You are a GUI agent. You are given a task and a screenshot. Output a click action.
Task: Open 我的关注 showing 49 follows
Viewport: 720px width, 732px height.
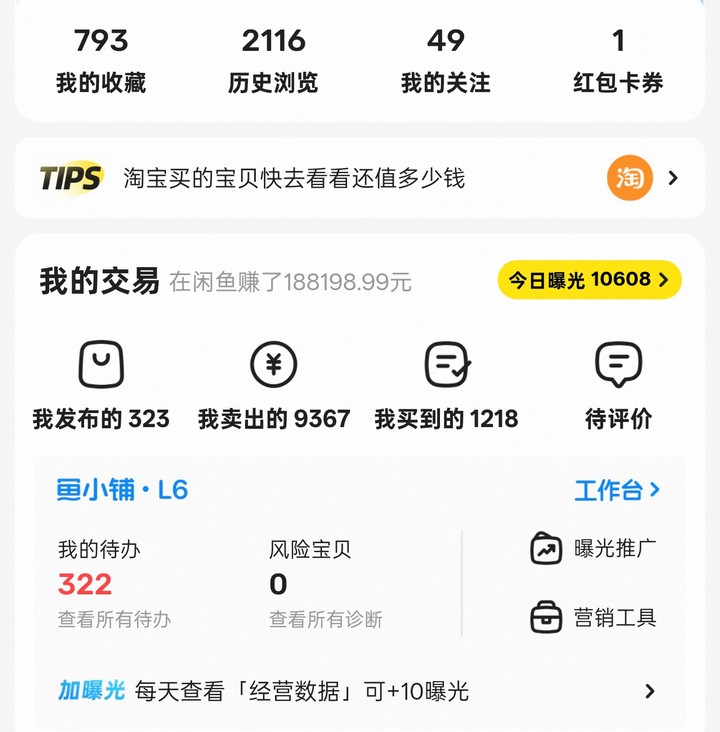pyautogui.click(x=448, y=60)
